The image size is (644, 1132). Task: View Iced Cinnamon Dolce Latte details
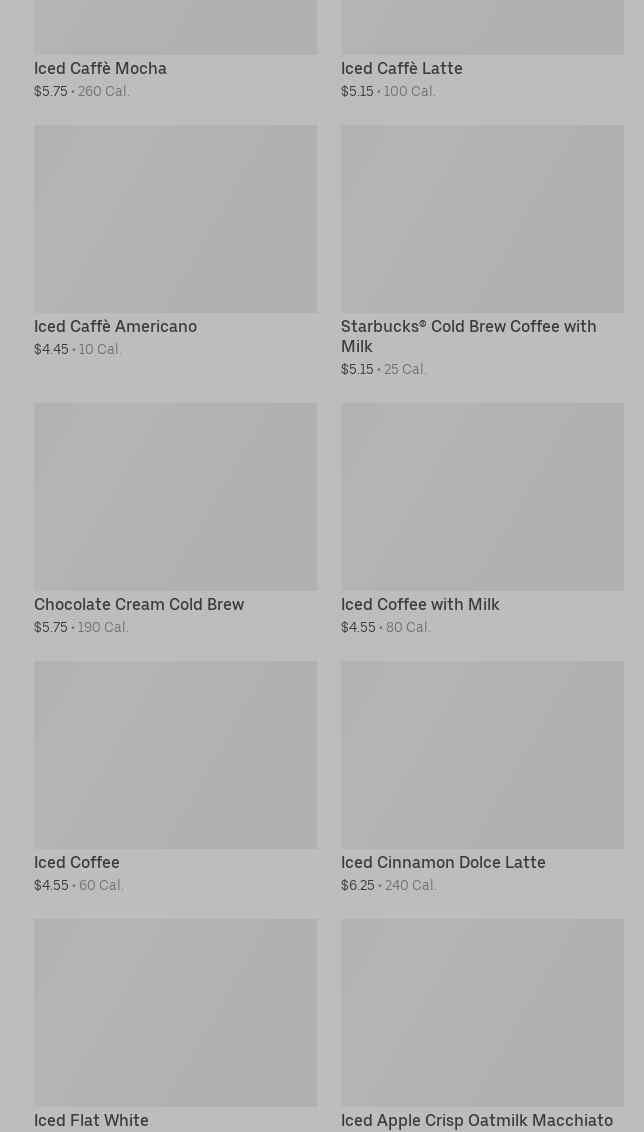[x=482, y=755]
